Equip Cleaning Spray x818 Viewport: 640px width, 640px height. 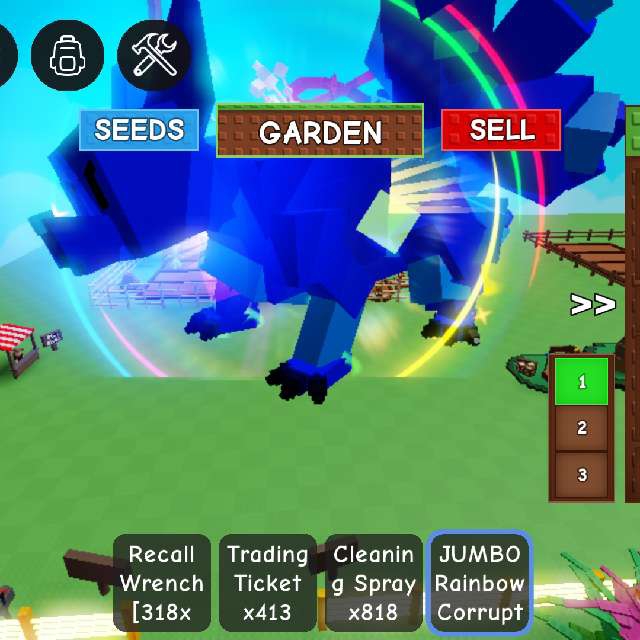pyautogui.click(x=373, y=584)
